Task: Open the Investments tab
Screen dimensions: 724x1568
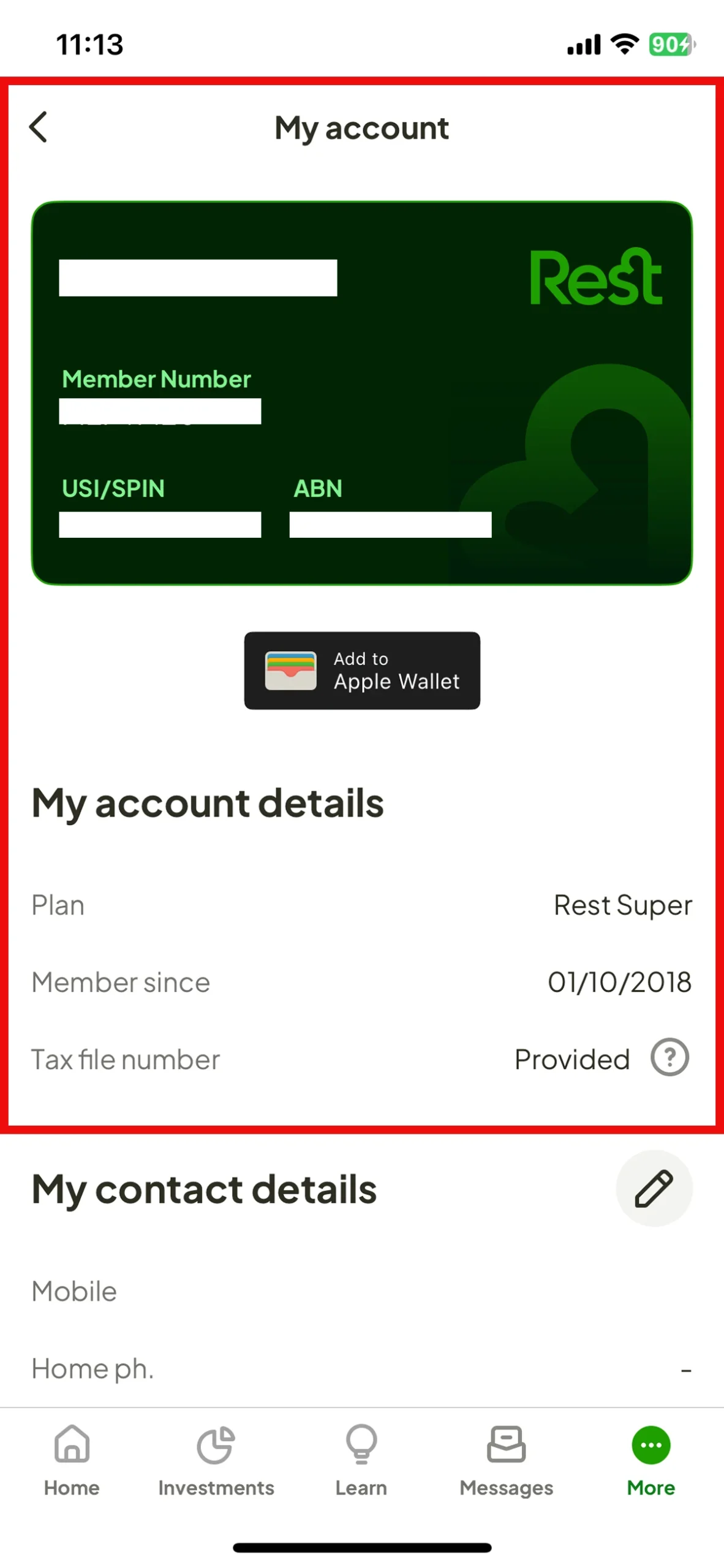Action: 216,1460
